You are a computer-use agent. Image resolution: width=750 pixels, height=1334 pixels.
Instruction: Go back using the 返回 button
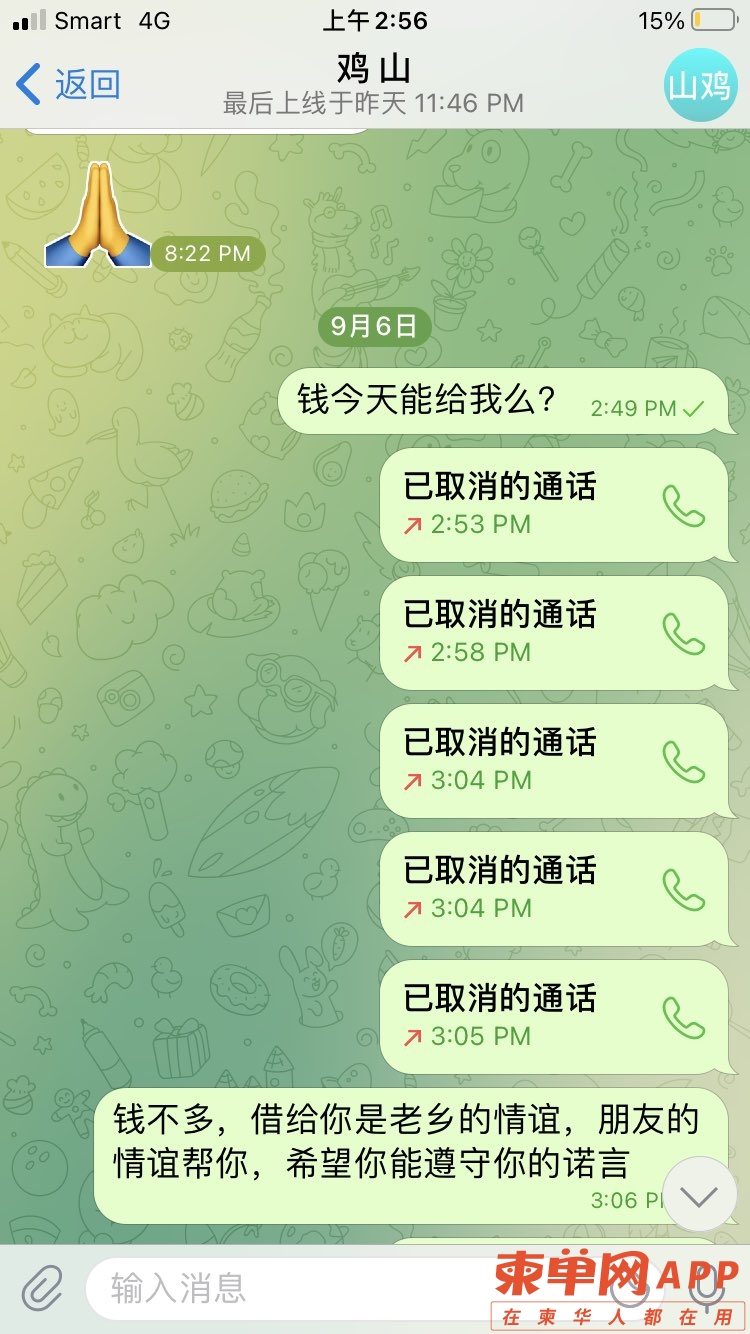click(x=68, y=85)
